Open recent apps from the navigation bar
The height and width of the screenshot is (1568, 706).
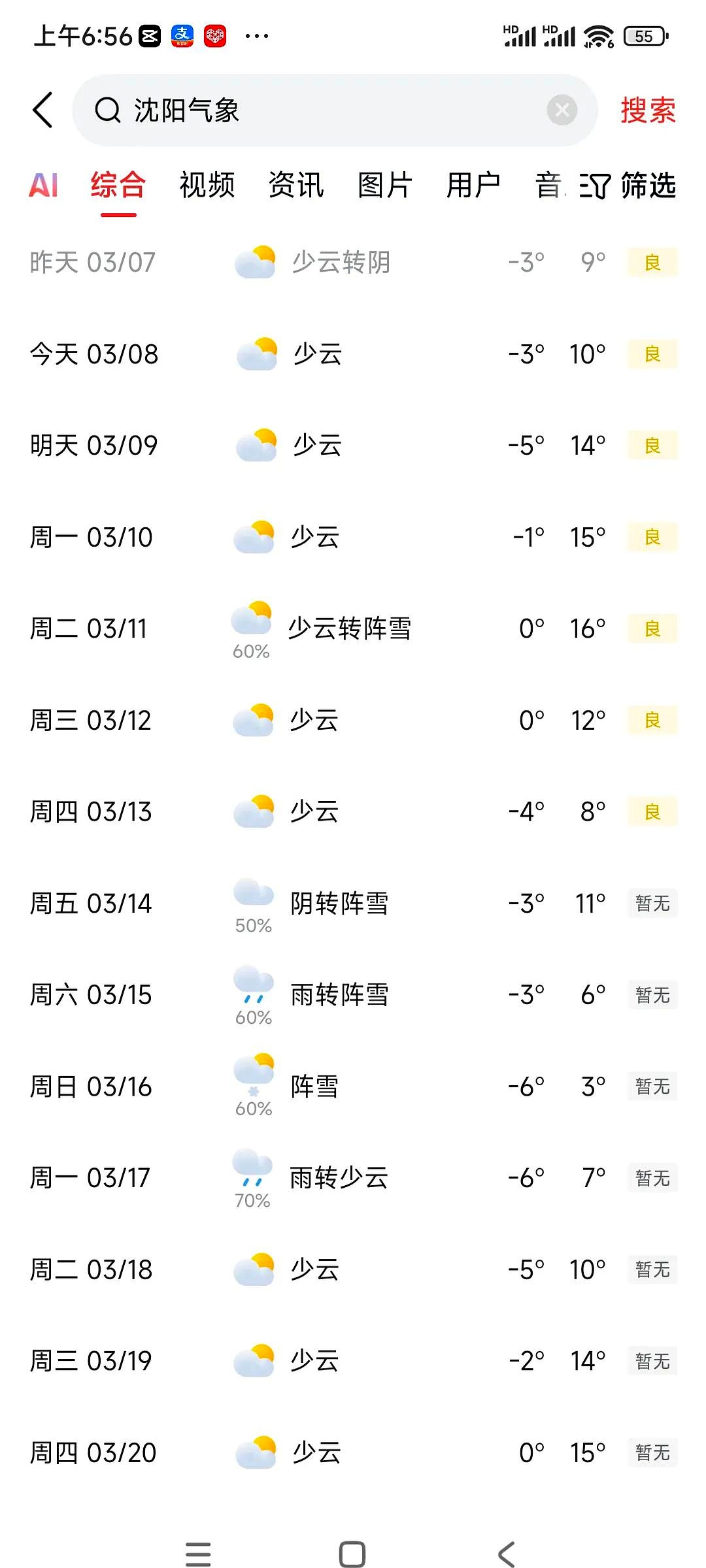198,1554
